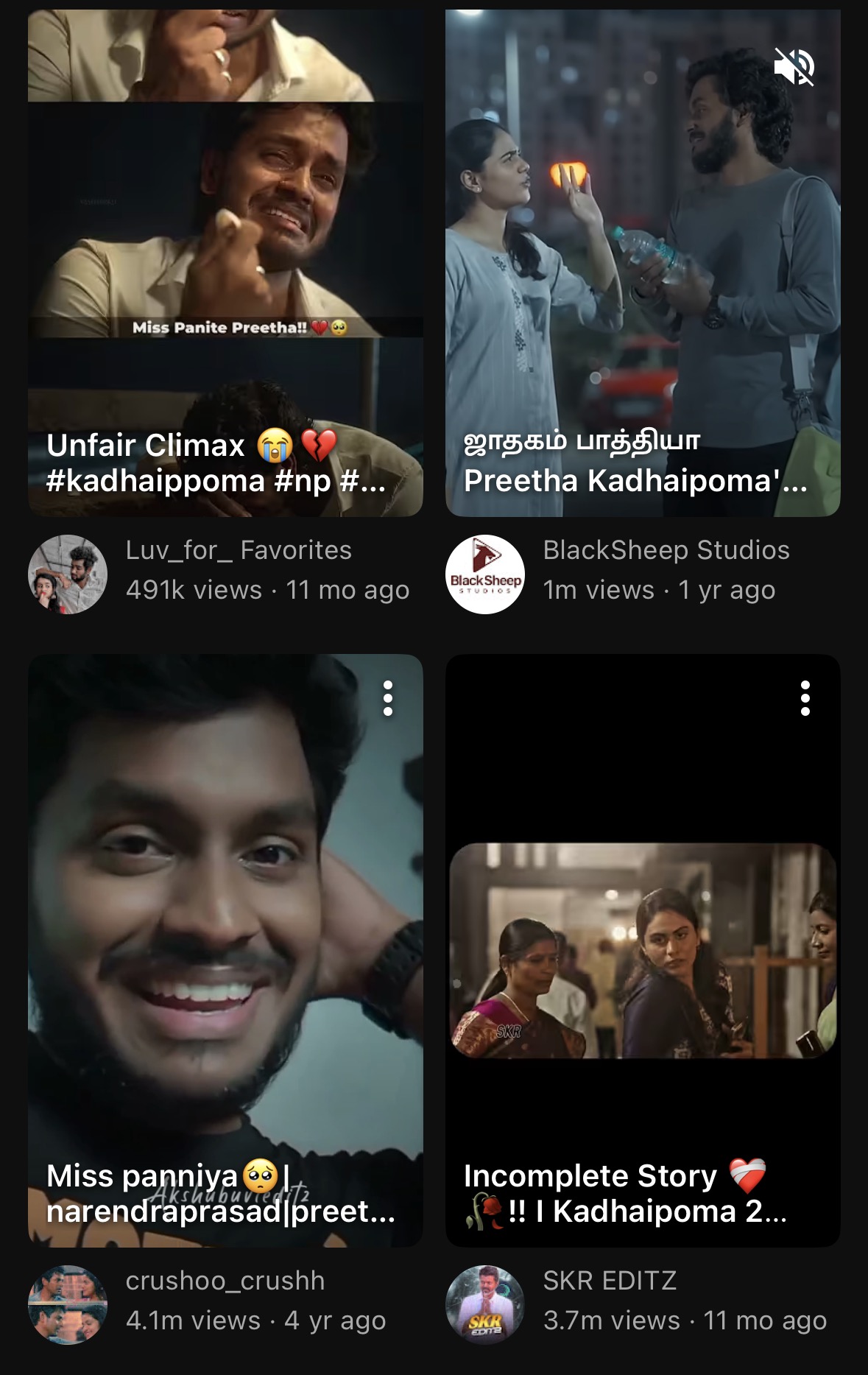Visit the Luv_for_ Favorites channel avatar
Image resolution: width=868 pixels, height=1375 pixels.
(x=68, y=574)
